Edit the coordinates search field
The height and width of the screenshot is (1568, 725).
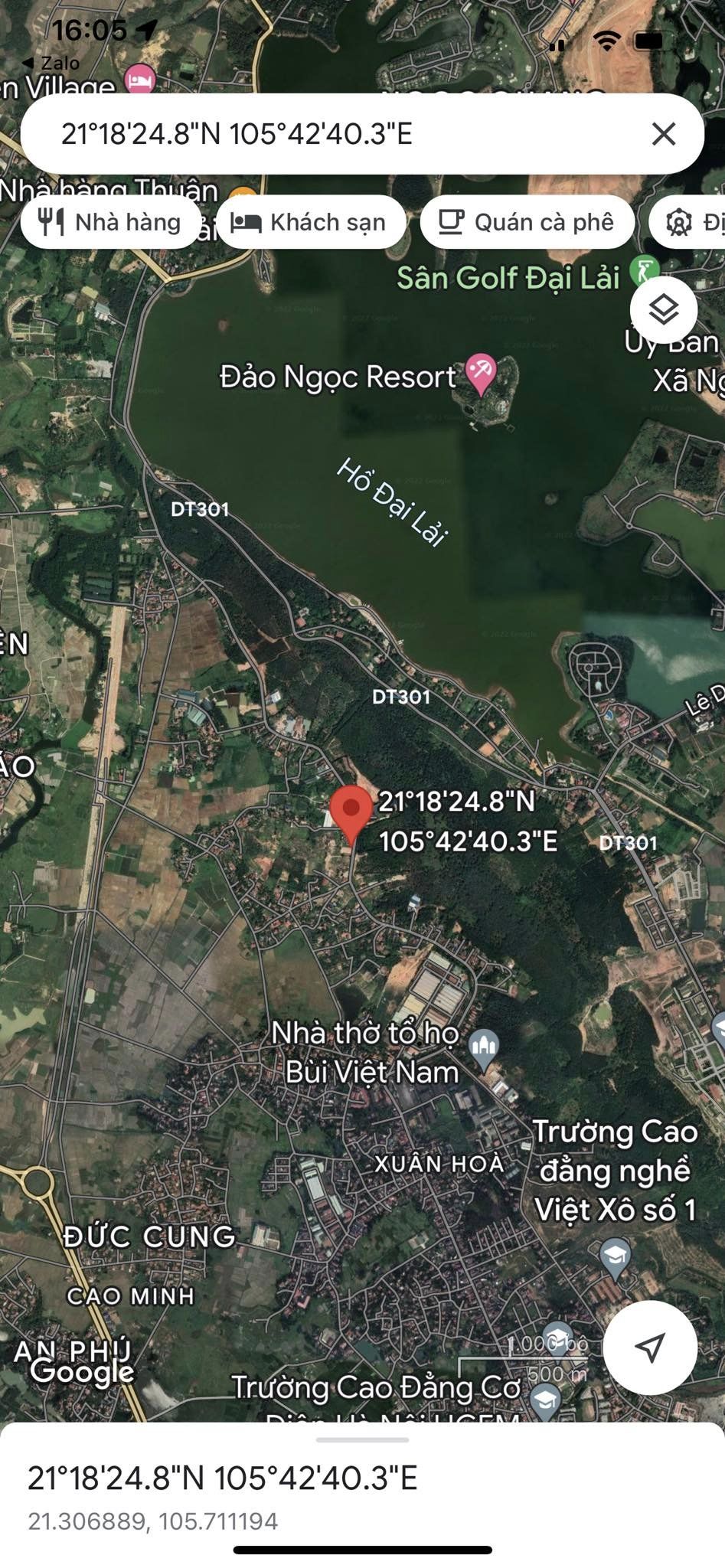[337, 134]
